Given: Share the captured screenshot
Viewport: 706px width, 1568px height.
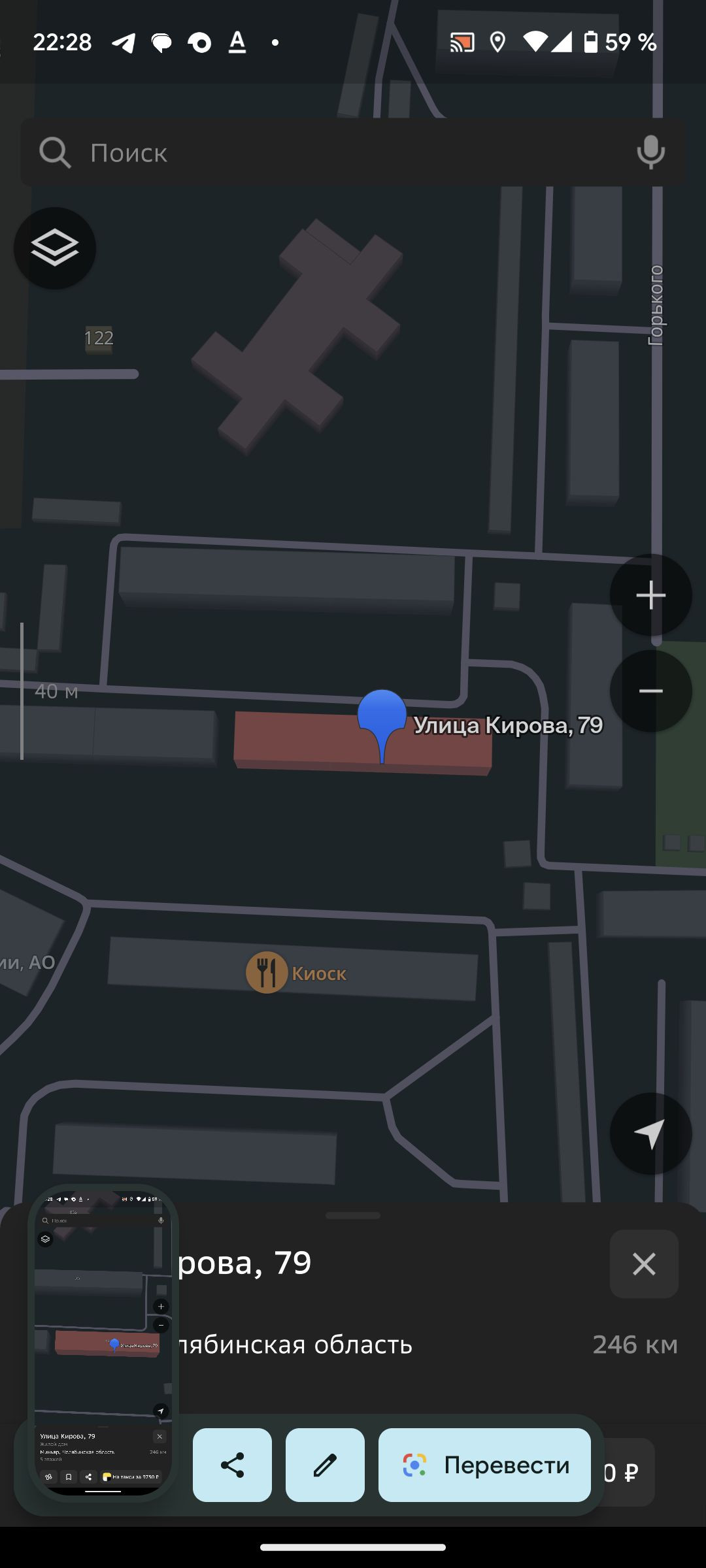Looking at the screenshot, I should [232, 1465].
